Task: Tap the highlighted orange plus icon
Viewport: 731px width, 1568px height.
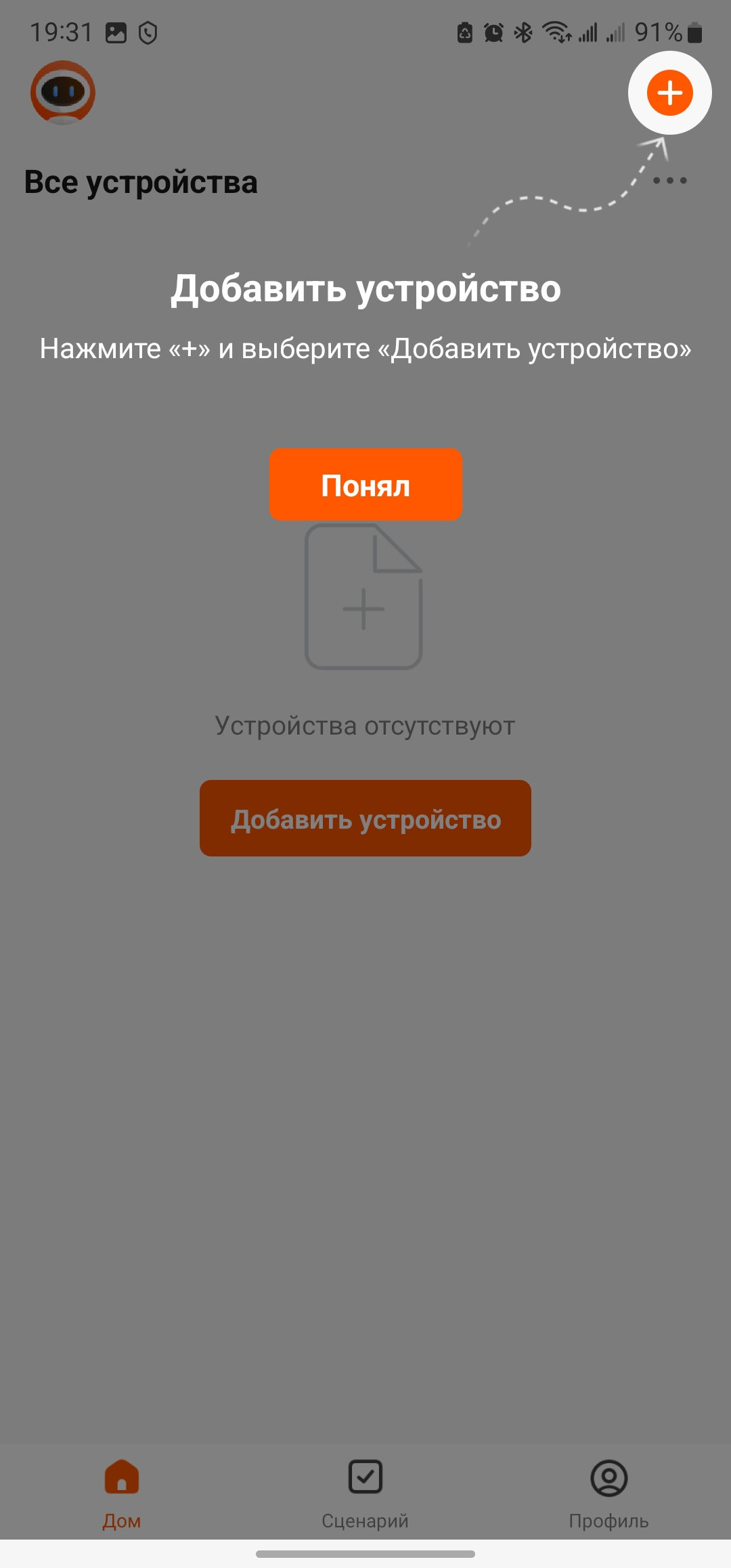Action: [x=669, y=93]
